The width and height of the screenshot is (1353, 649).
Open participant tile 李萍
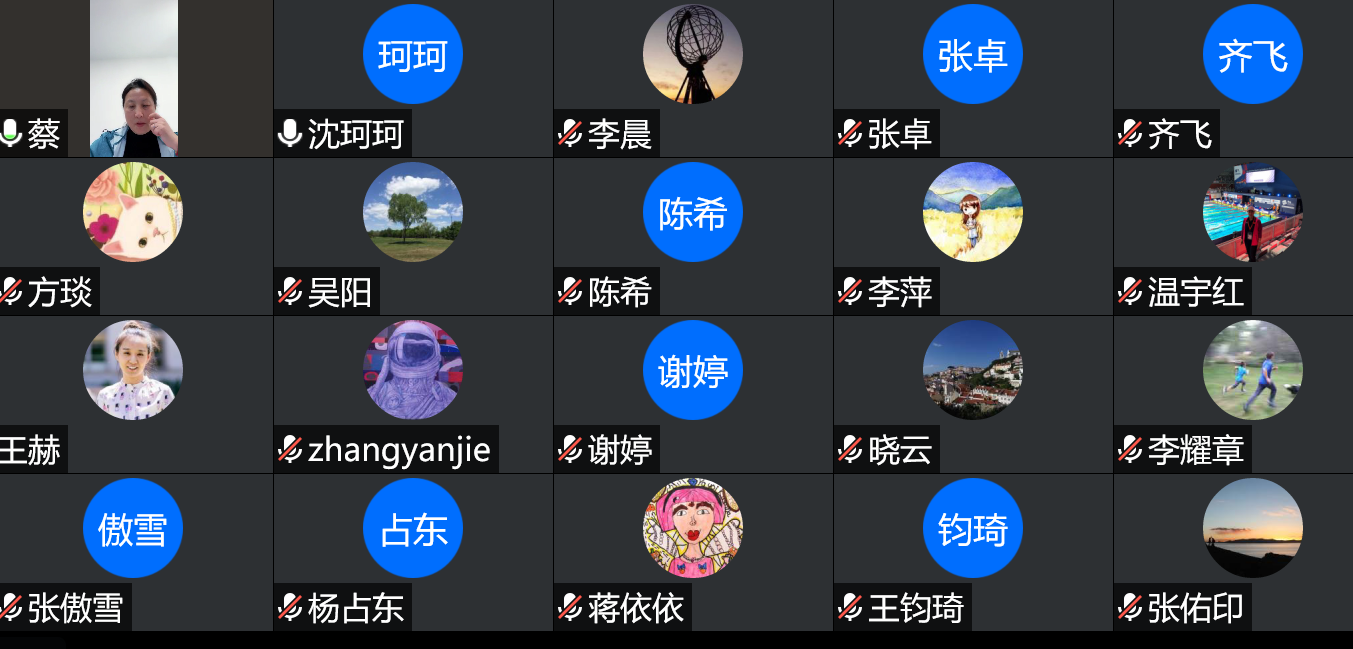[972, 236]
